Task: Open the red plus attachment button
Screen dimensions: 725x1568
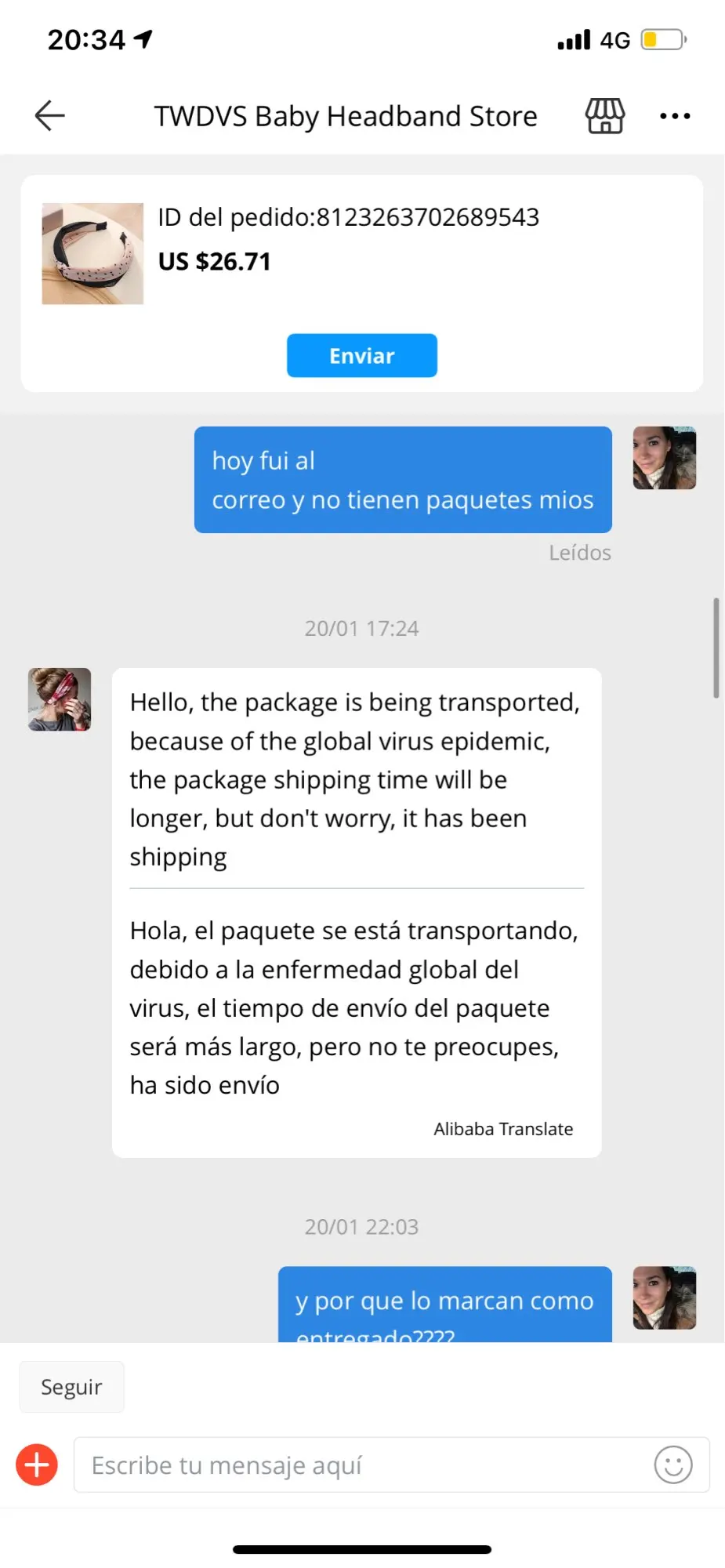Action: (37, 1465)
